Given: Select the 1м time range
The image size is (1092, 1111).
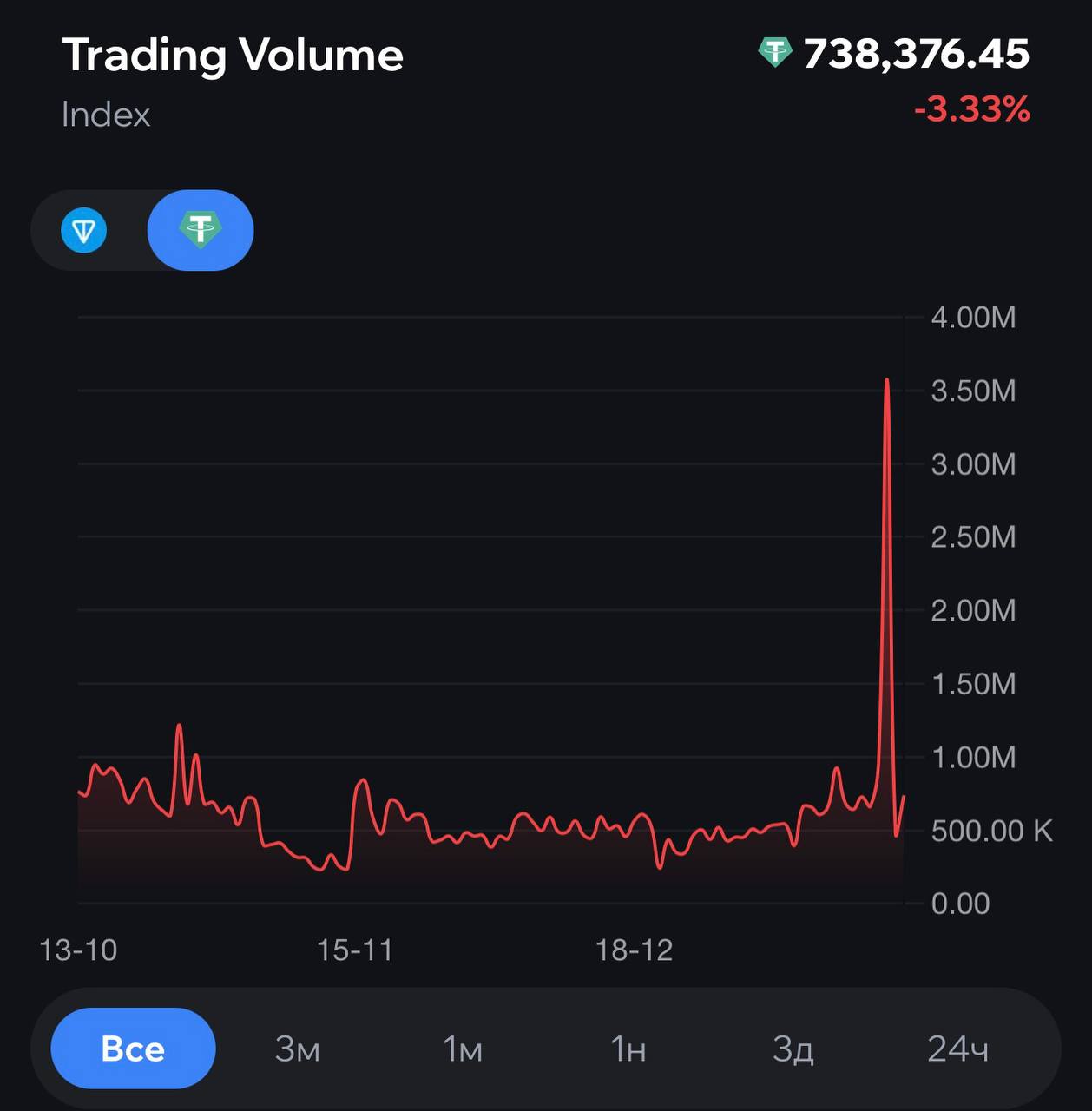Looking at the screenshot, I should click(x=463, y=1049).
